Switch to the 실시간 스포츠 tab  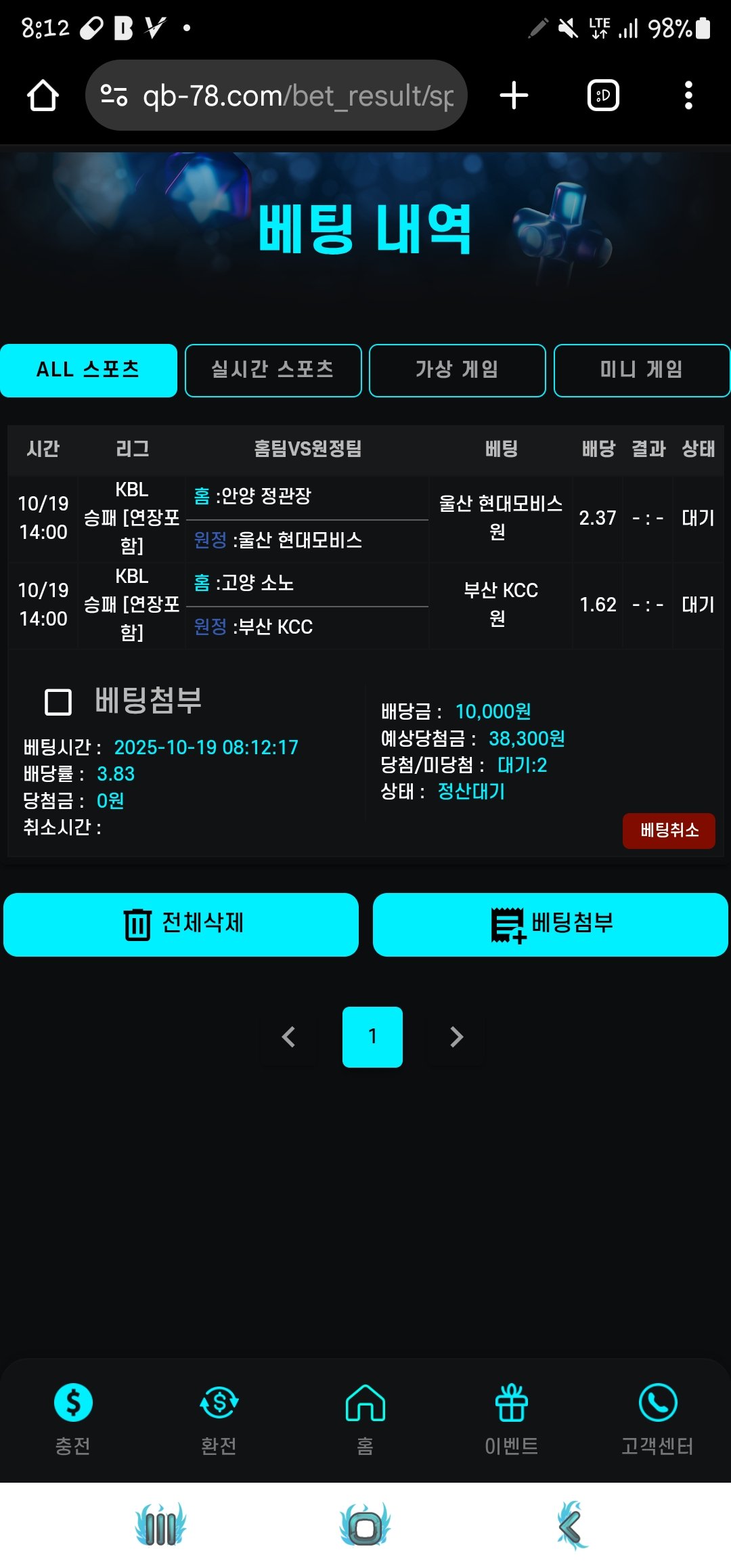point(273,370)
